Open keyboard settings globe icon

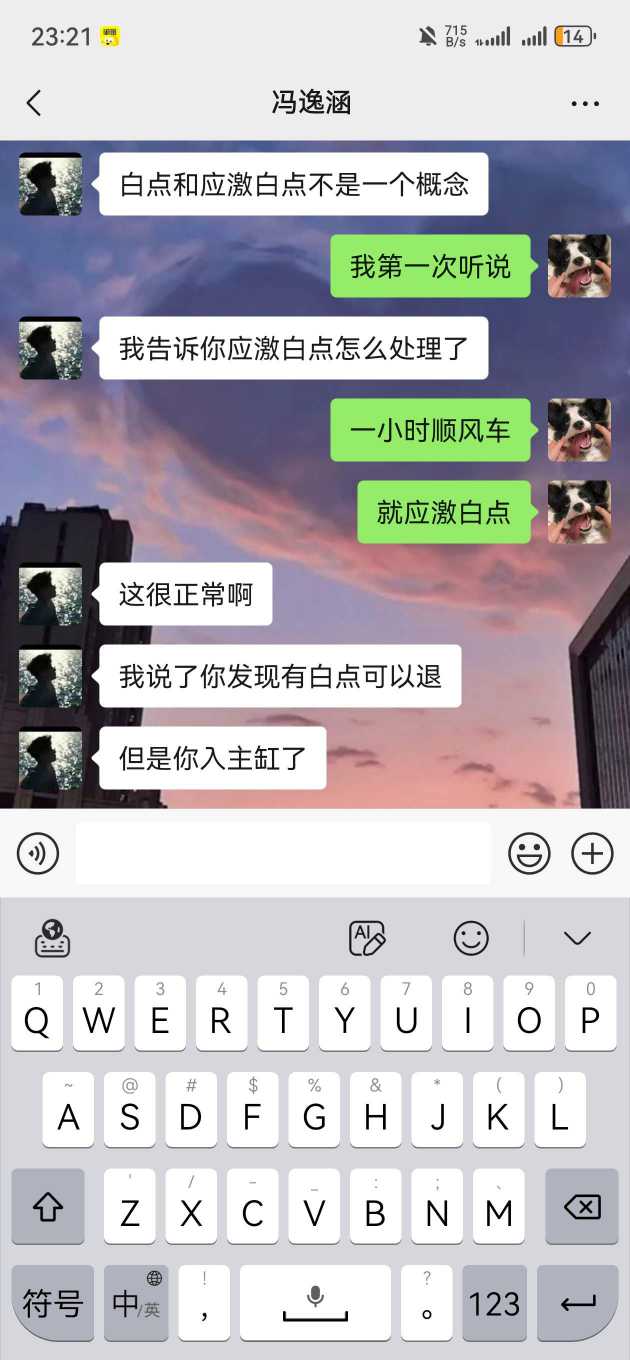point(52,938)
